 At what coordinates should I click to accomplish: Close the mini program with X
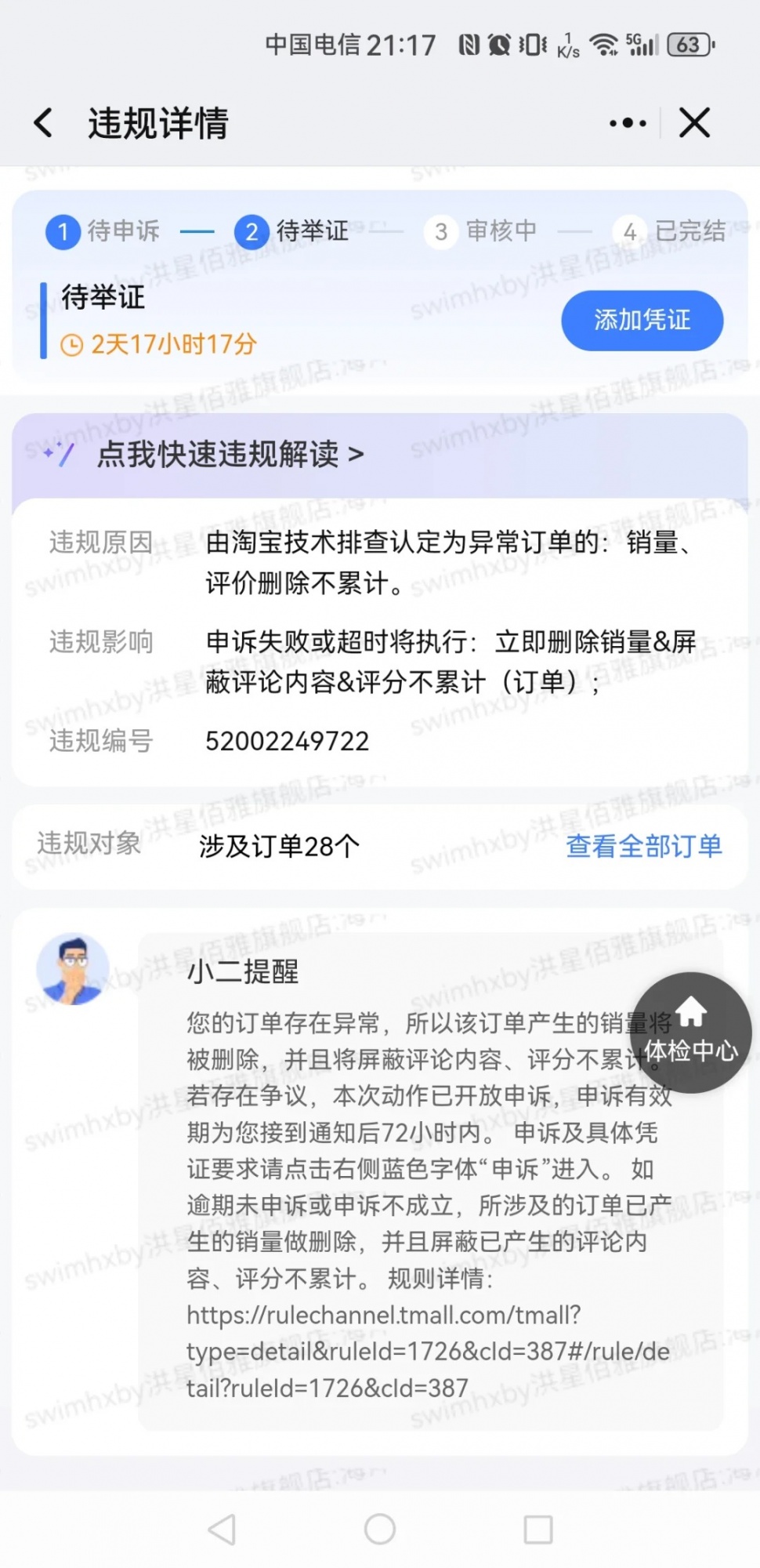tap(694, 123)
